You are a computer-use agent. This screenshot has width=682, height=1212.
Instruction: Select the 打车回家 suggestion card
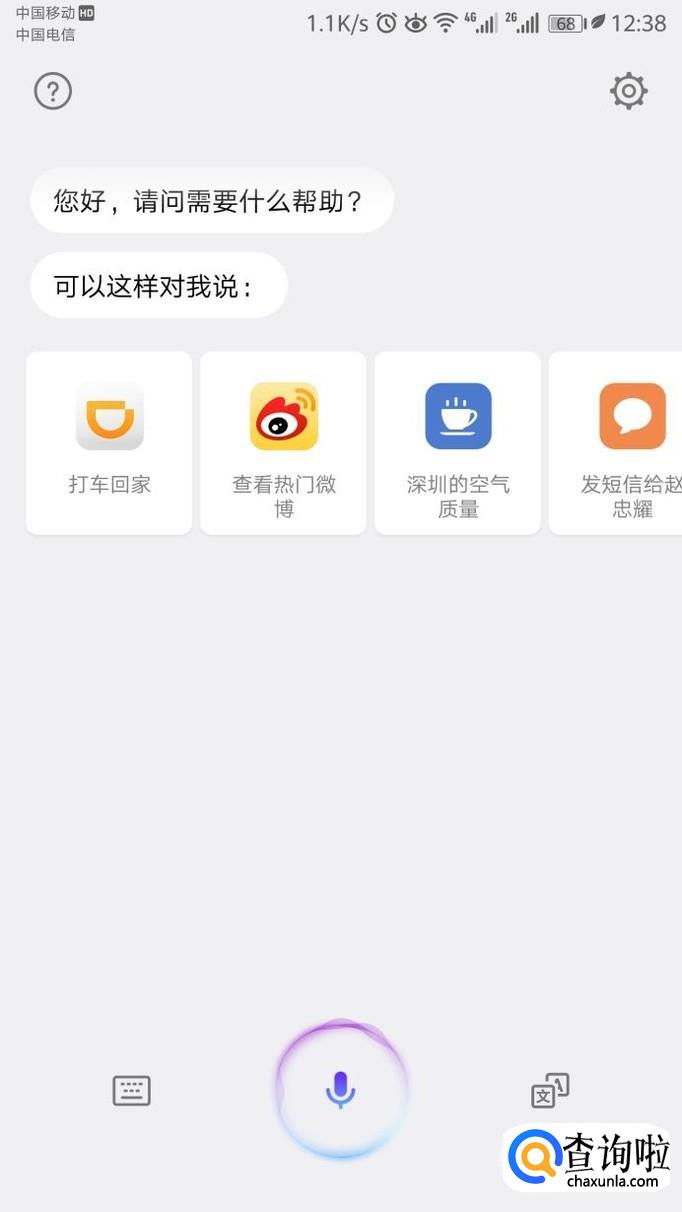tap(109, 442)
